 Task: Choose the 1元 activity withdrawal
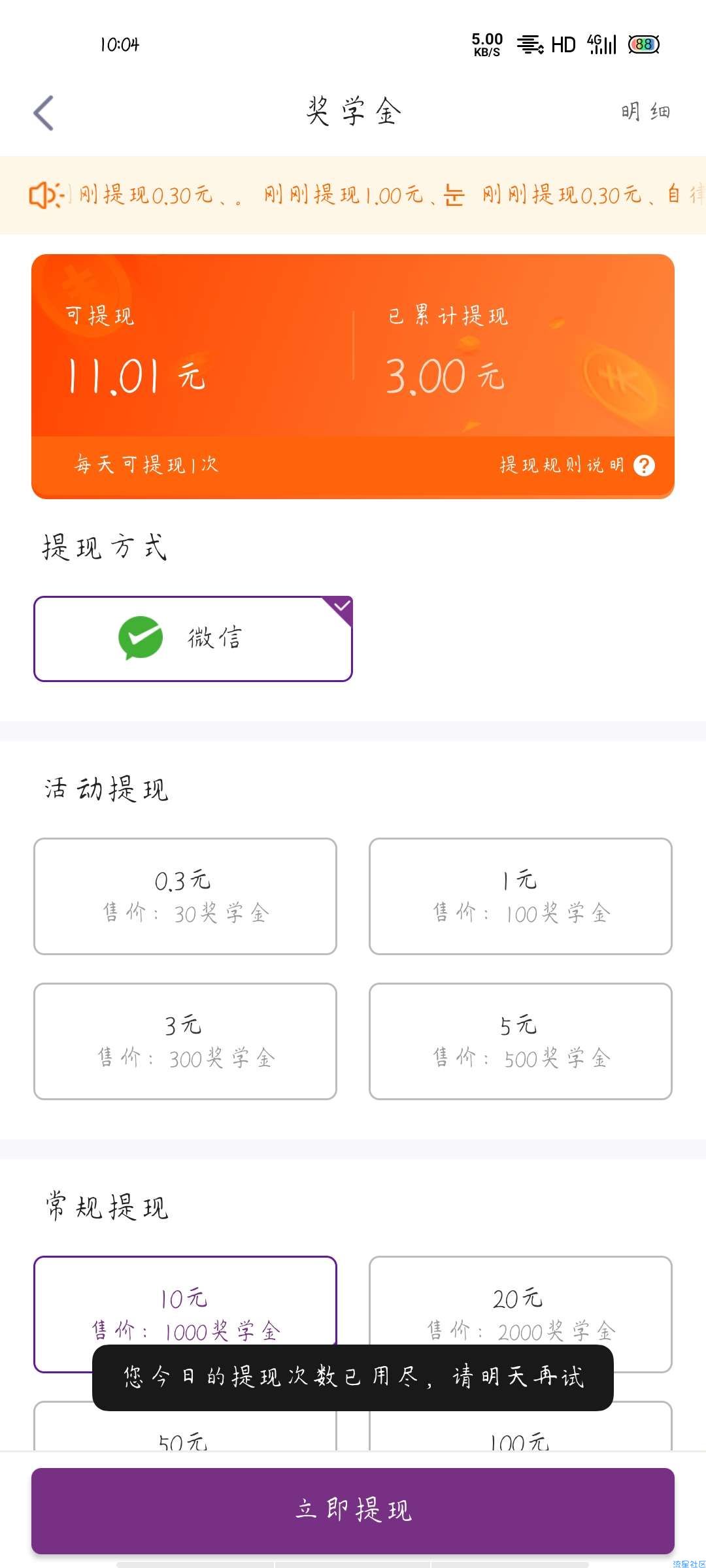520,896
